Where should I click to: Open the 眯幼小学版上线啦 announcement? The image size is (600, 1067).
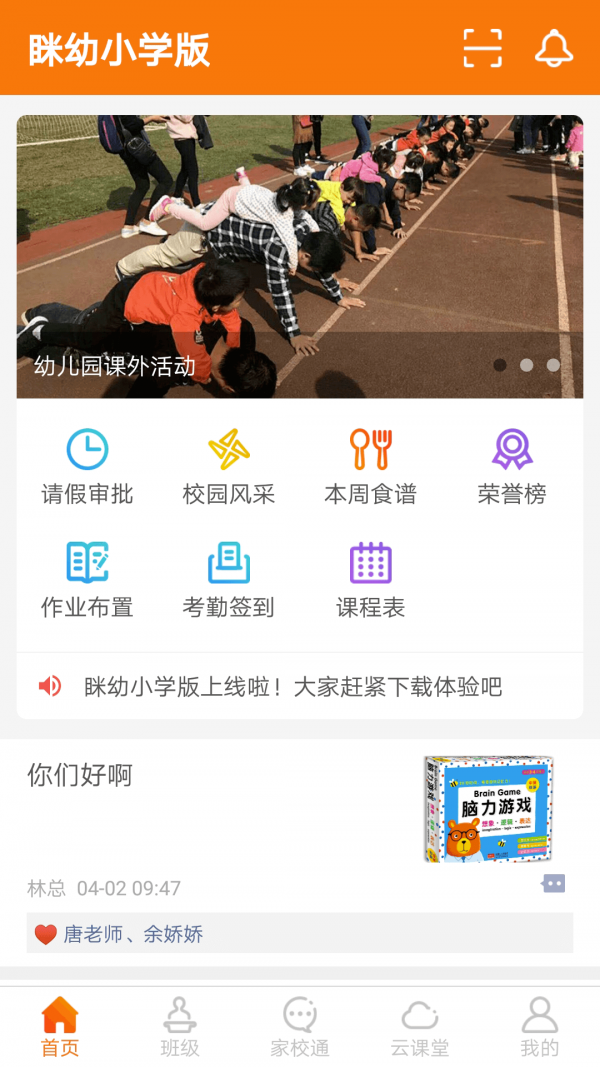pos(293,686)
